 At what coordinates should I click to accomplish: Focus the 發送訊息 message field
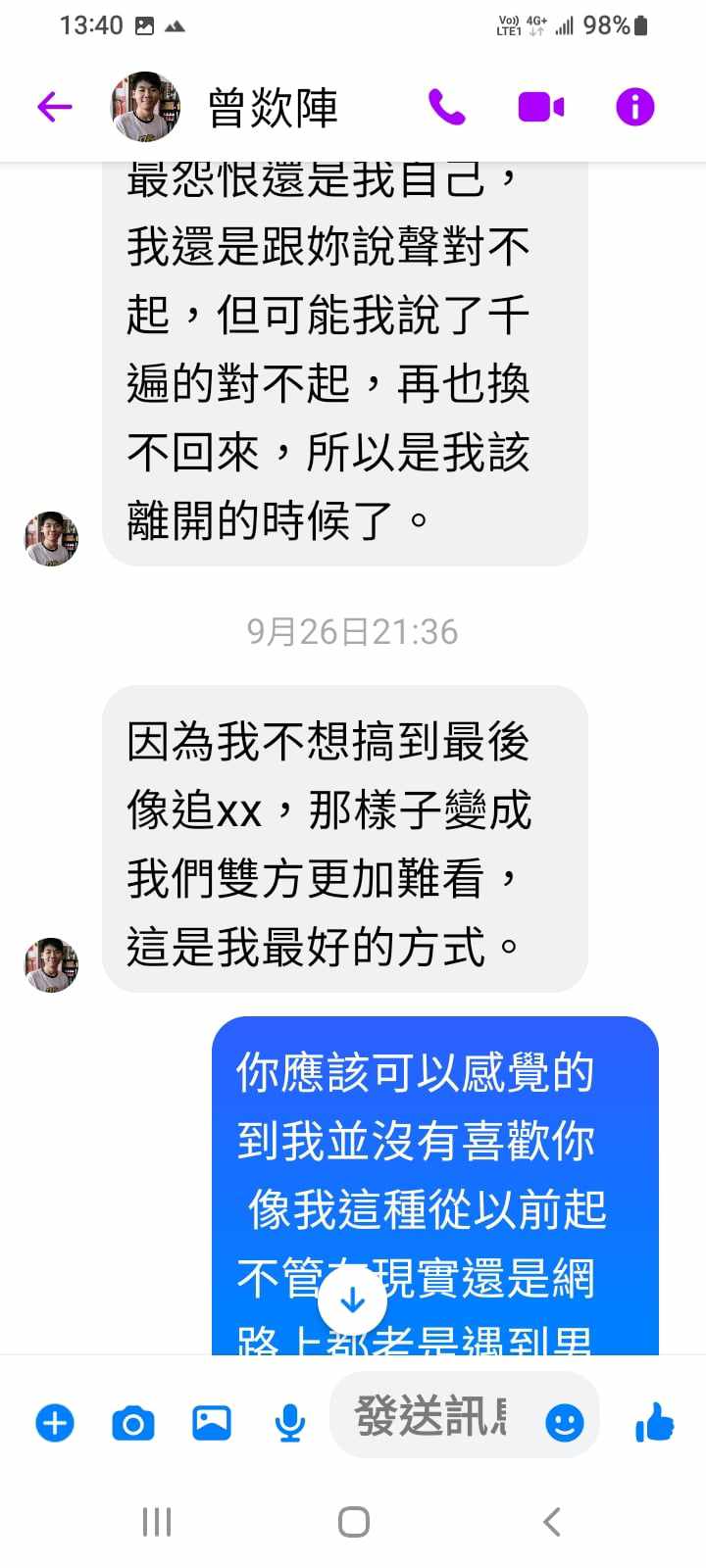pyautogui.click(x=431, y=1416)
